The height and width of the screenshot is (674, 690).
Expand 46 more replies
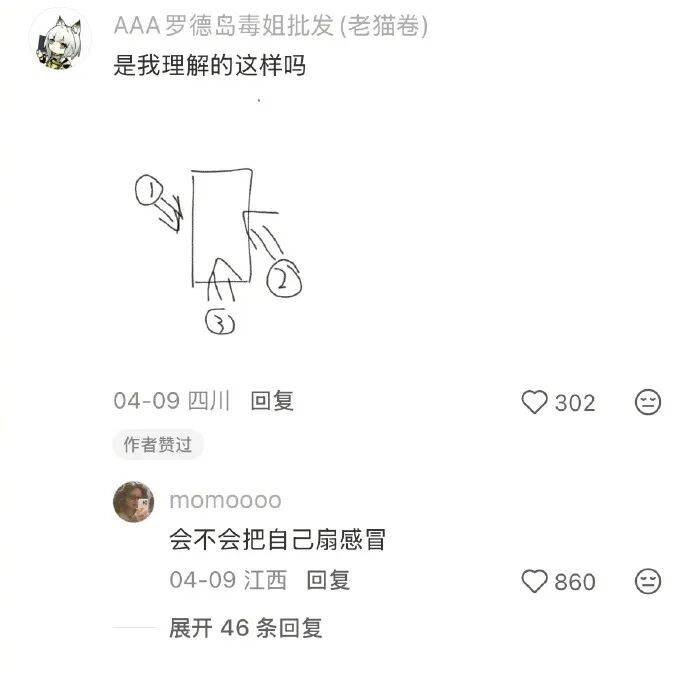tap(246, 628)
